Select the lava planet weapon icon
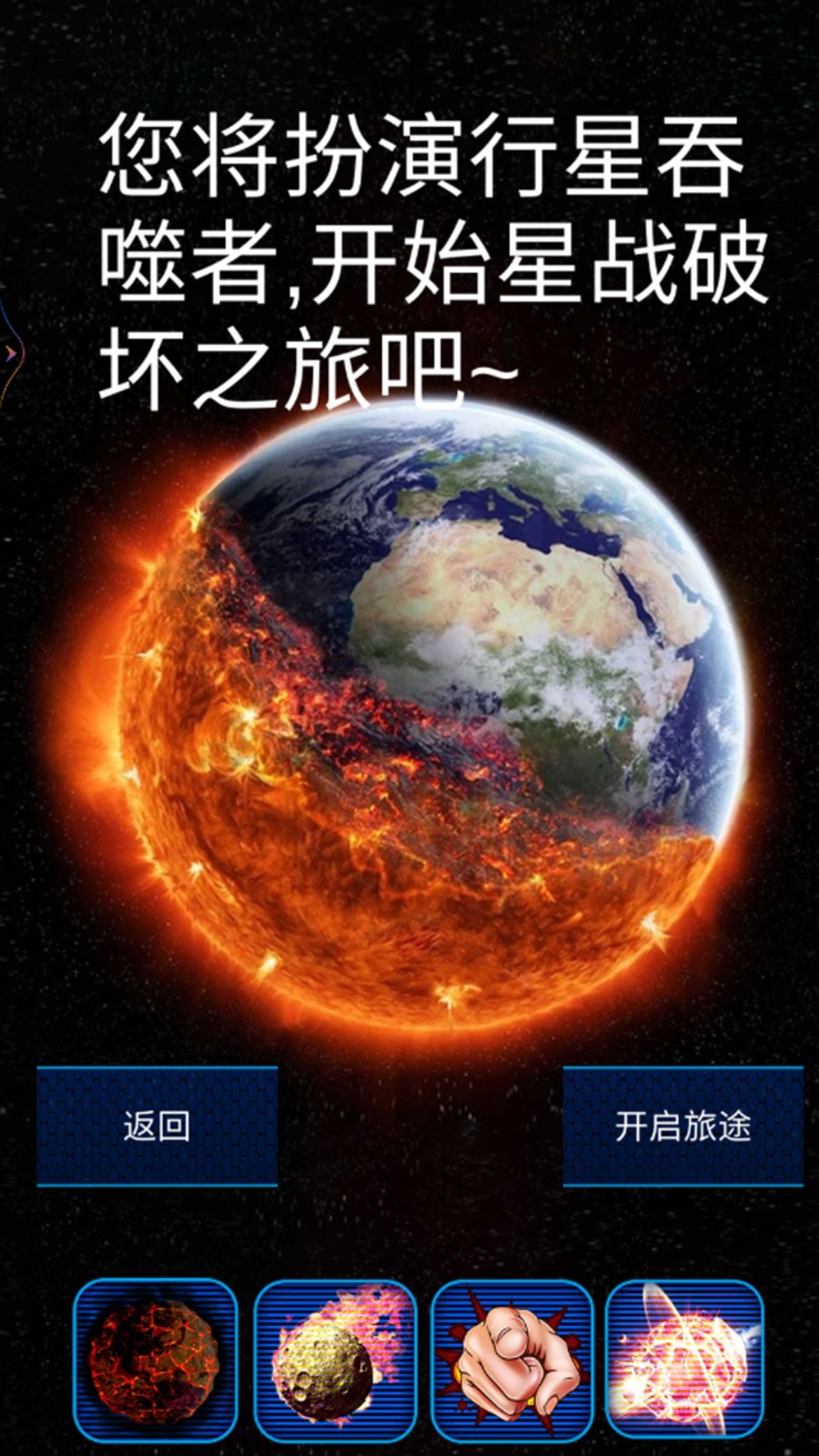Screen dimensions: 819x1456 click(155, 1360)
